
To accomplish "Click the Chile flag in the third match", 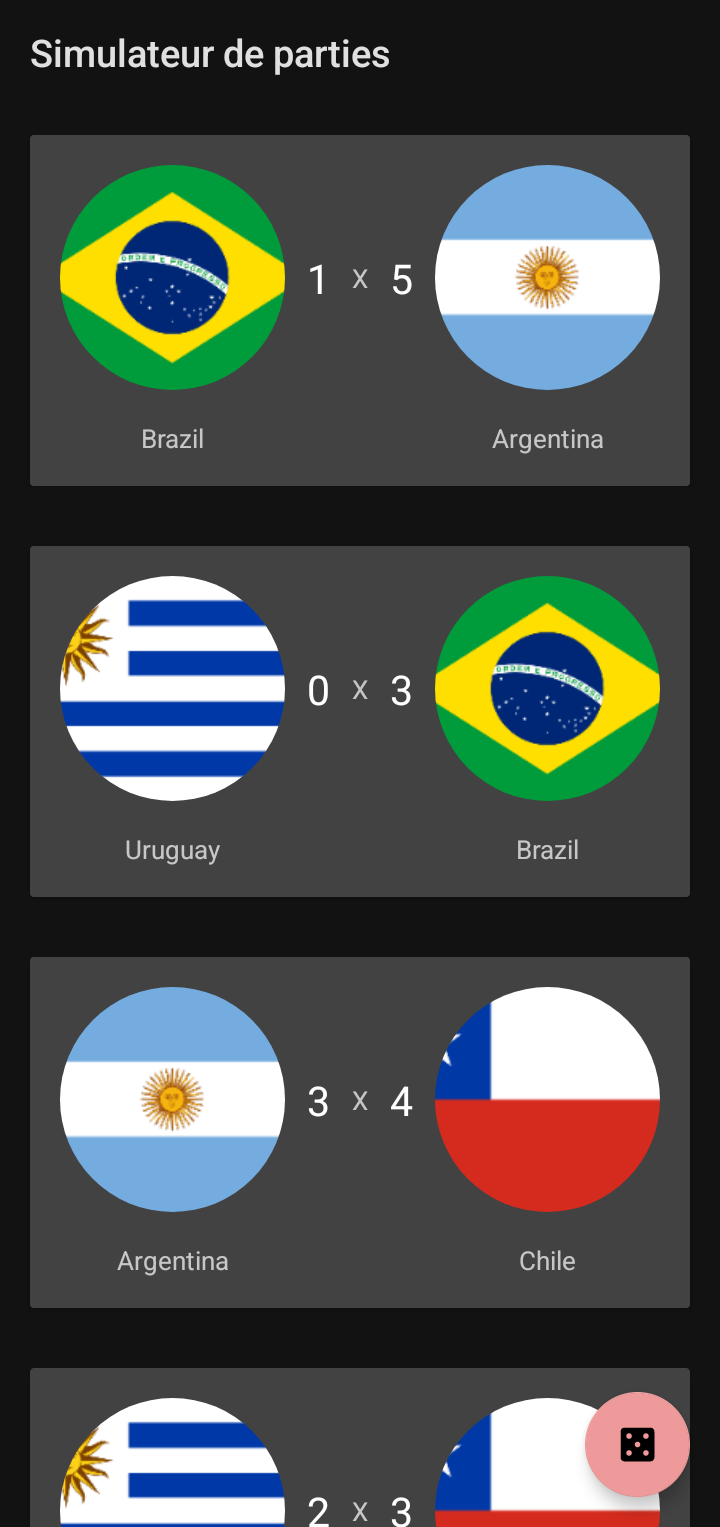I will click(547, 1099).
